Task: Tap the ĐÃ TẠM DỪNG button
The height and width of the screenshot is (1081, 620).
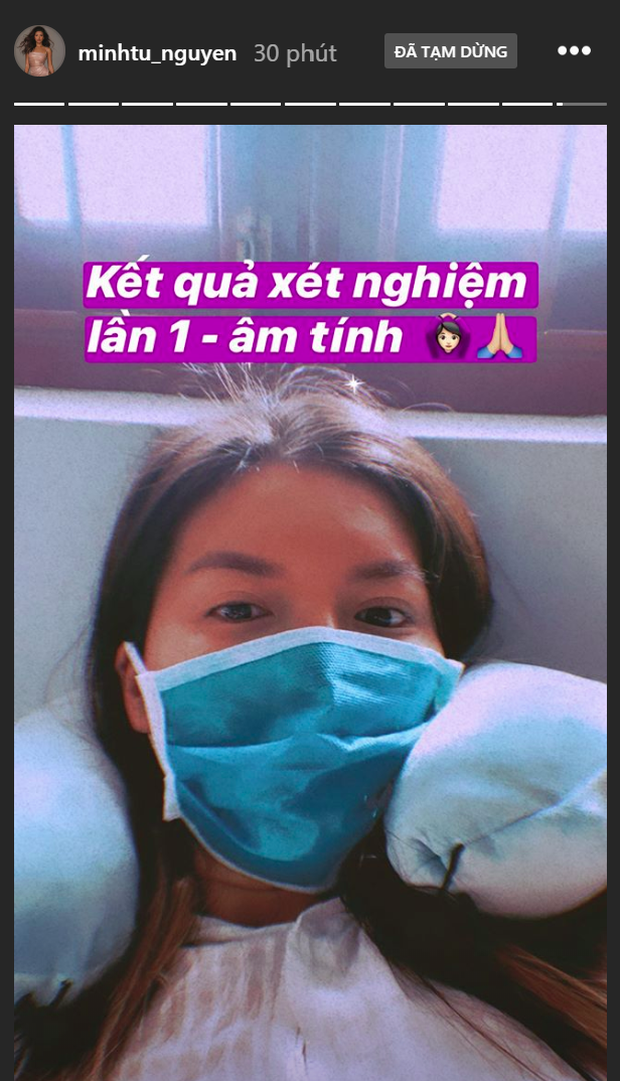Action: click(450, 51)
